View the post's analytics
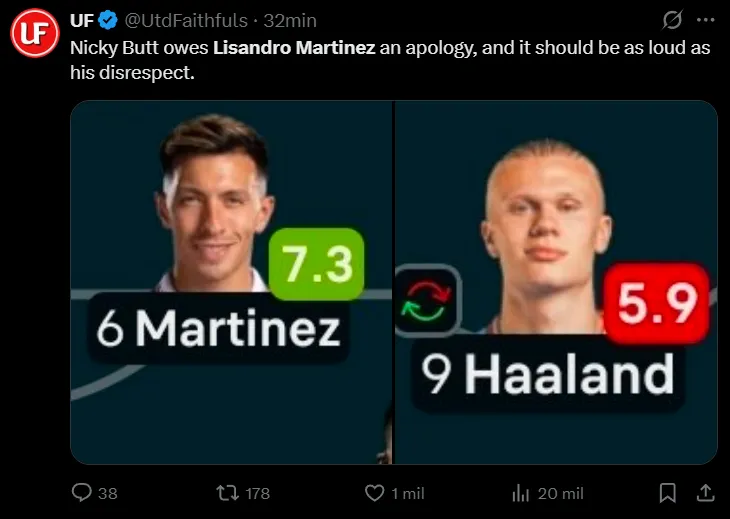The width and height of the screenshot is (730, 519). point(520,493)
